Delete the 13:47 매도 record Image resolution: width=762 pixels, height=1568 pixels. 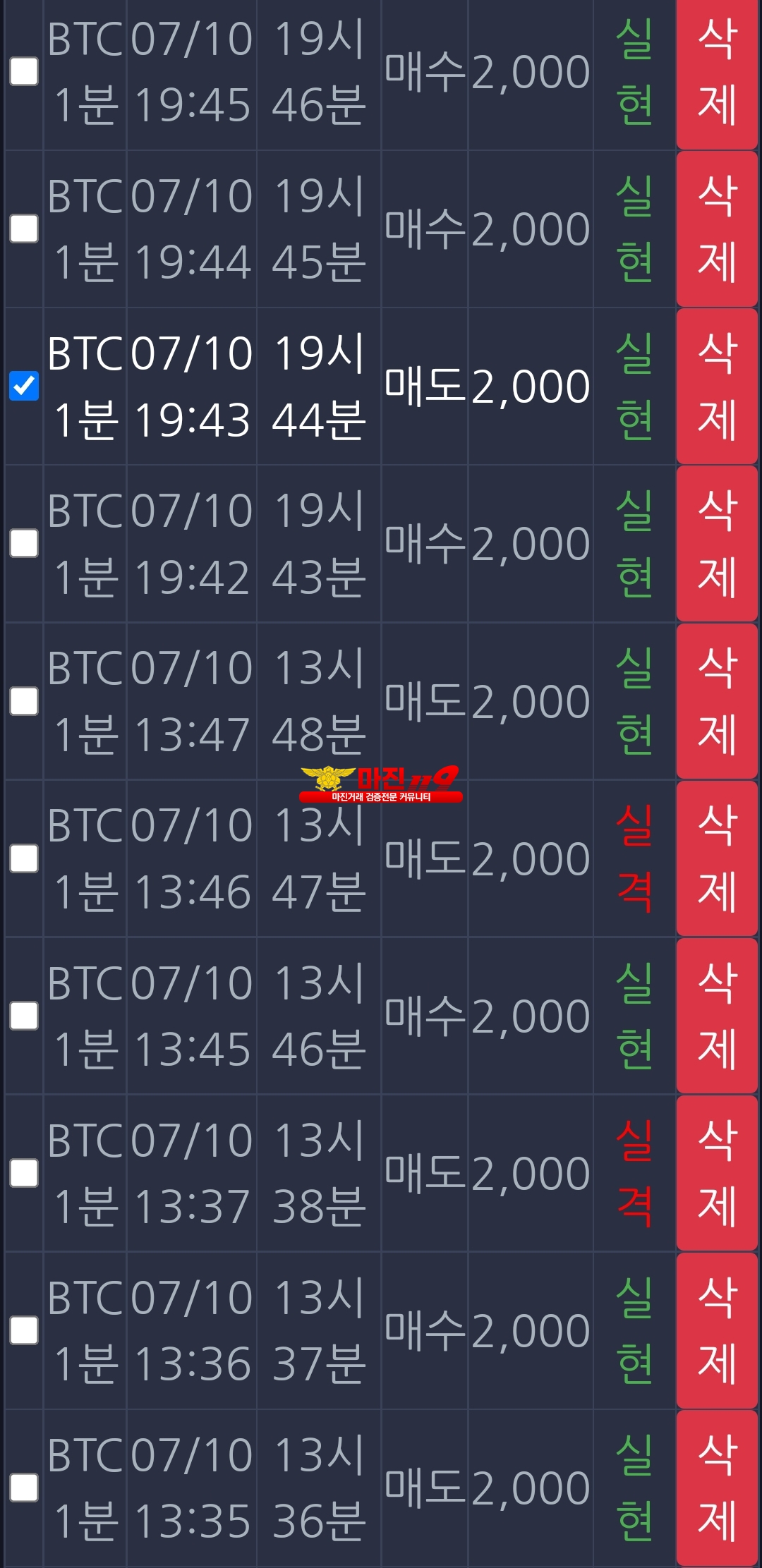tap(717, 701)
